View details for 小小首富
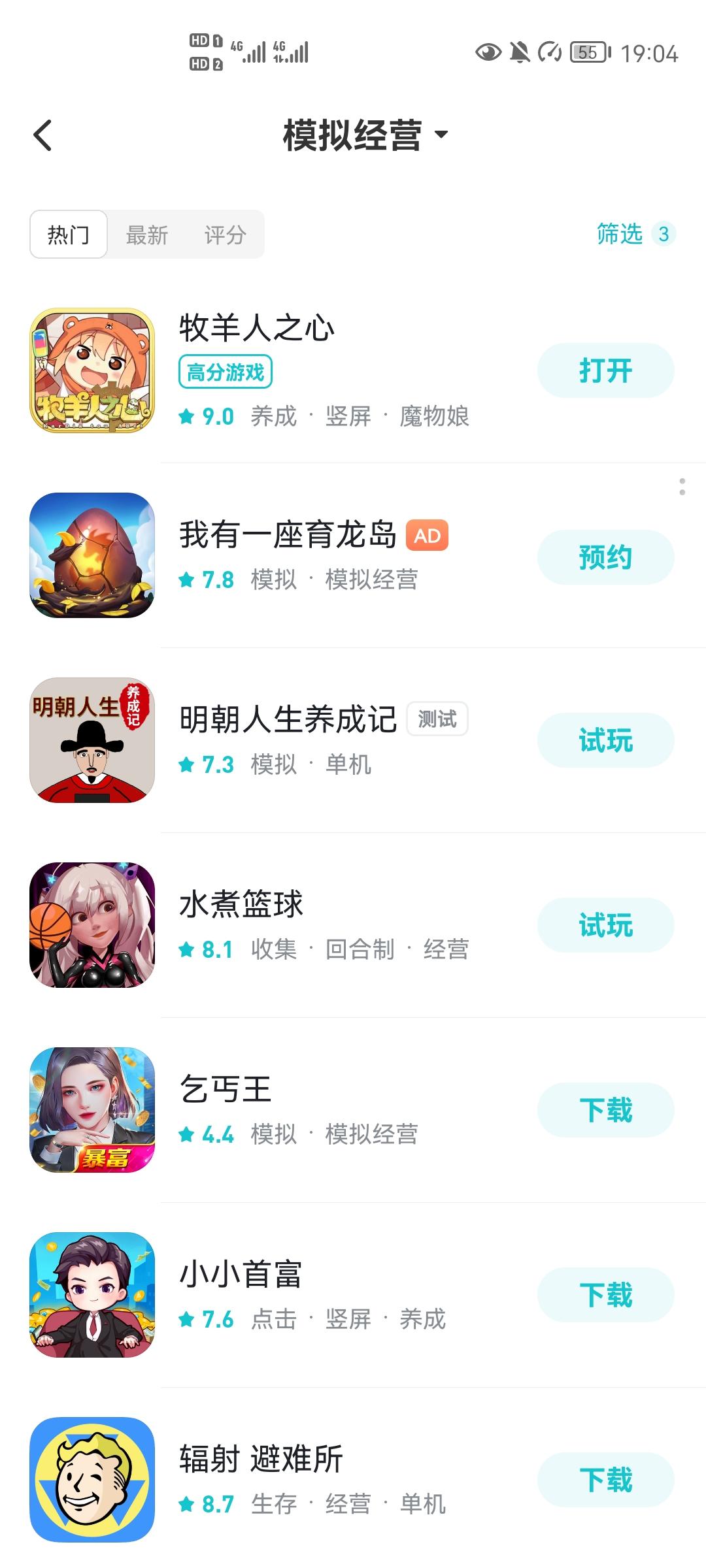This screenshot has height=1568, width=706. point(240,1274)
